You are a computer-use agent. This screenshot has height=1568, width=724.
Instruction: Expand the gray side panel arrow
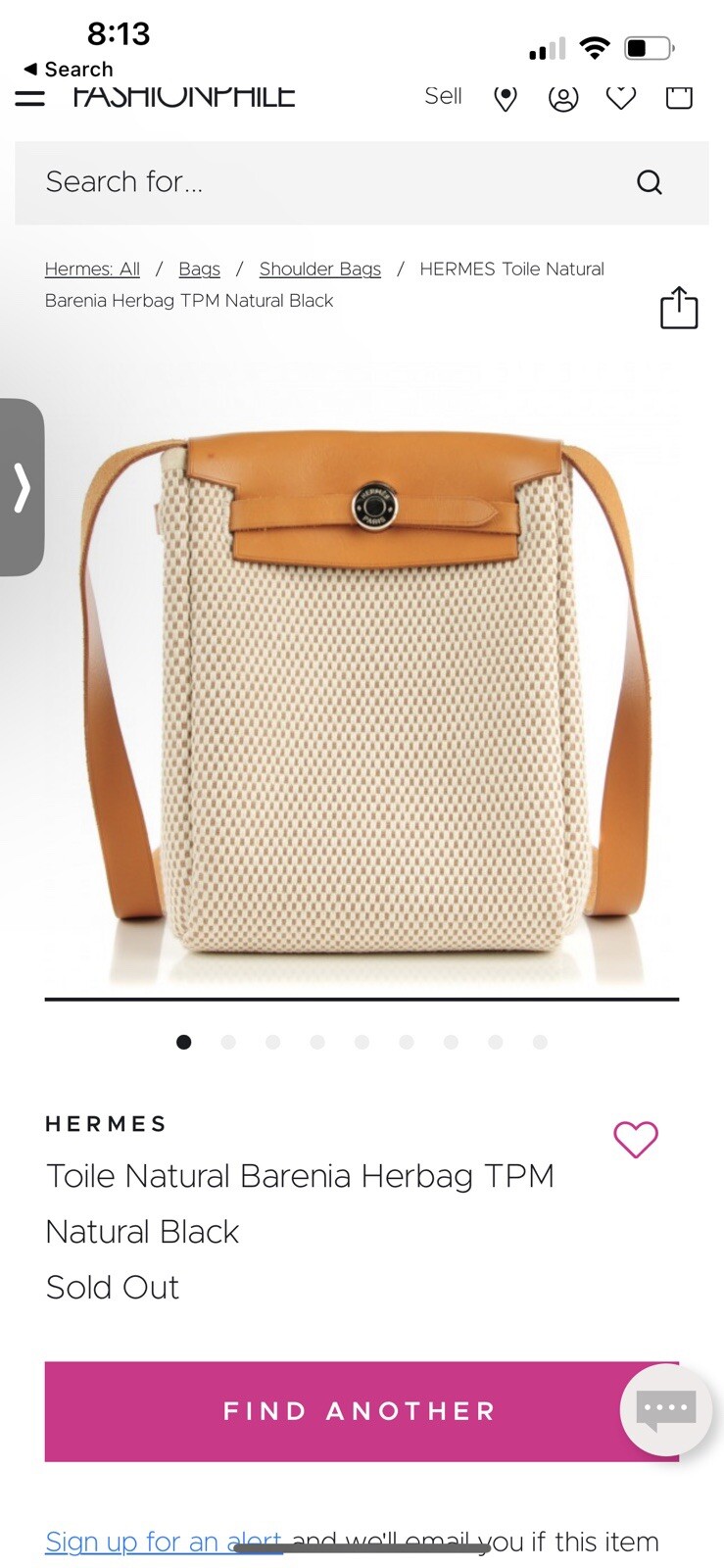coord(22,487)
